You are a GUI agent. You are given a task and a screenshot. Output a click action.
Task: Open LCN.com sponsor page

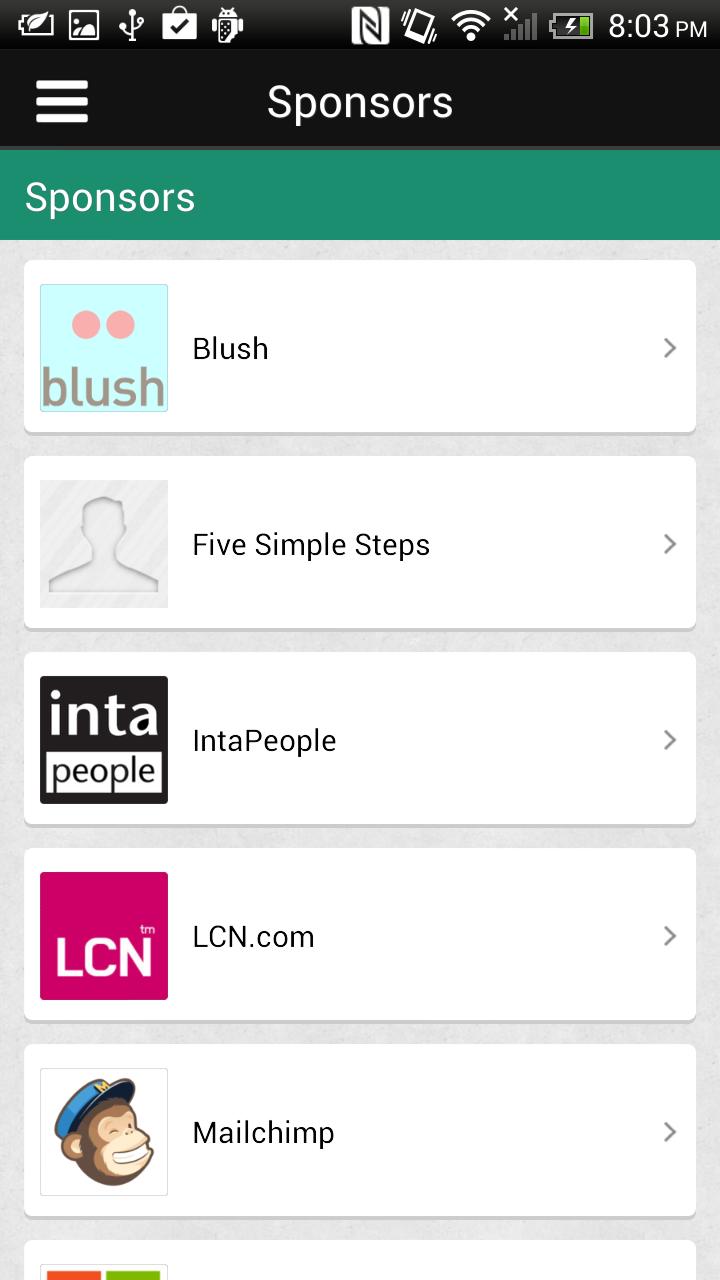click(x=360, y=936)
